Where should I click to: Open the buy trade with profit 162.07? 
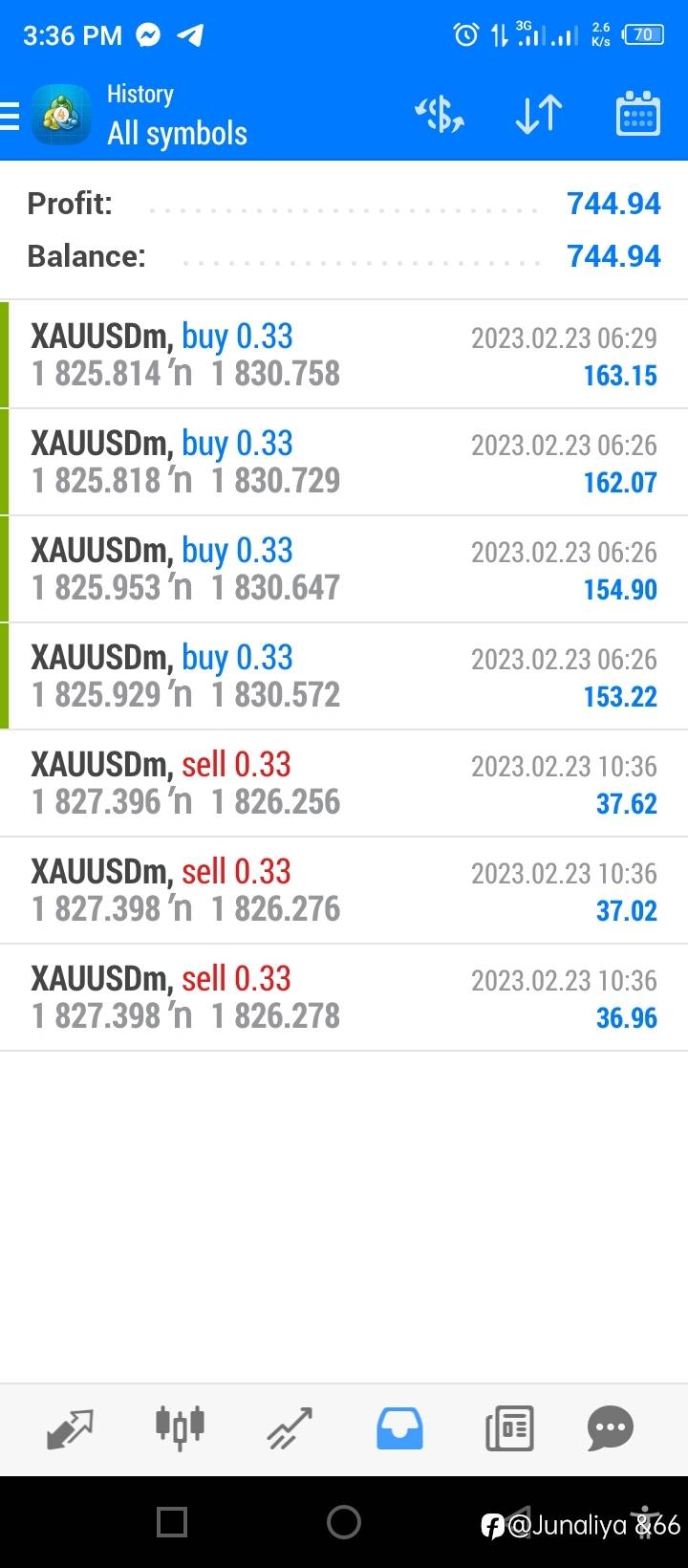[x=344, y=462]
